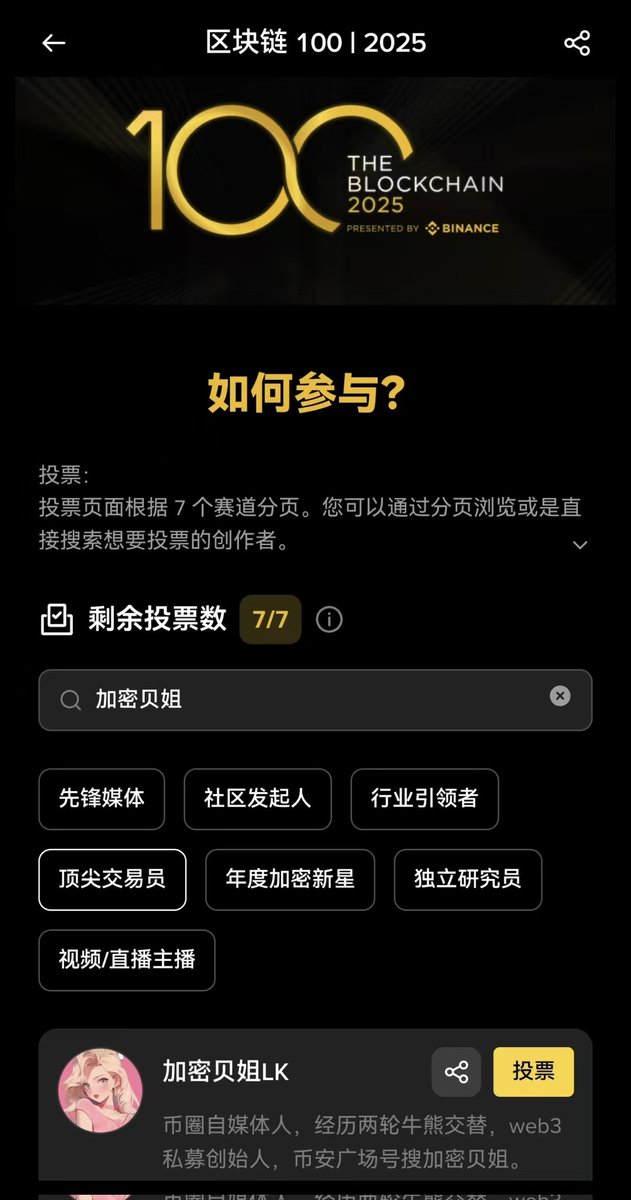Switch to the 社区发起人 category
631x1200 pixels.
[257, 798]
